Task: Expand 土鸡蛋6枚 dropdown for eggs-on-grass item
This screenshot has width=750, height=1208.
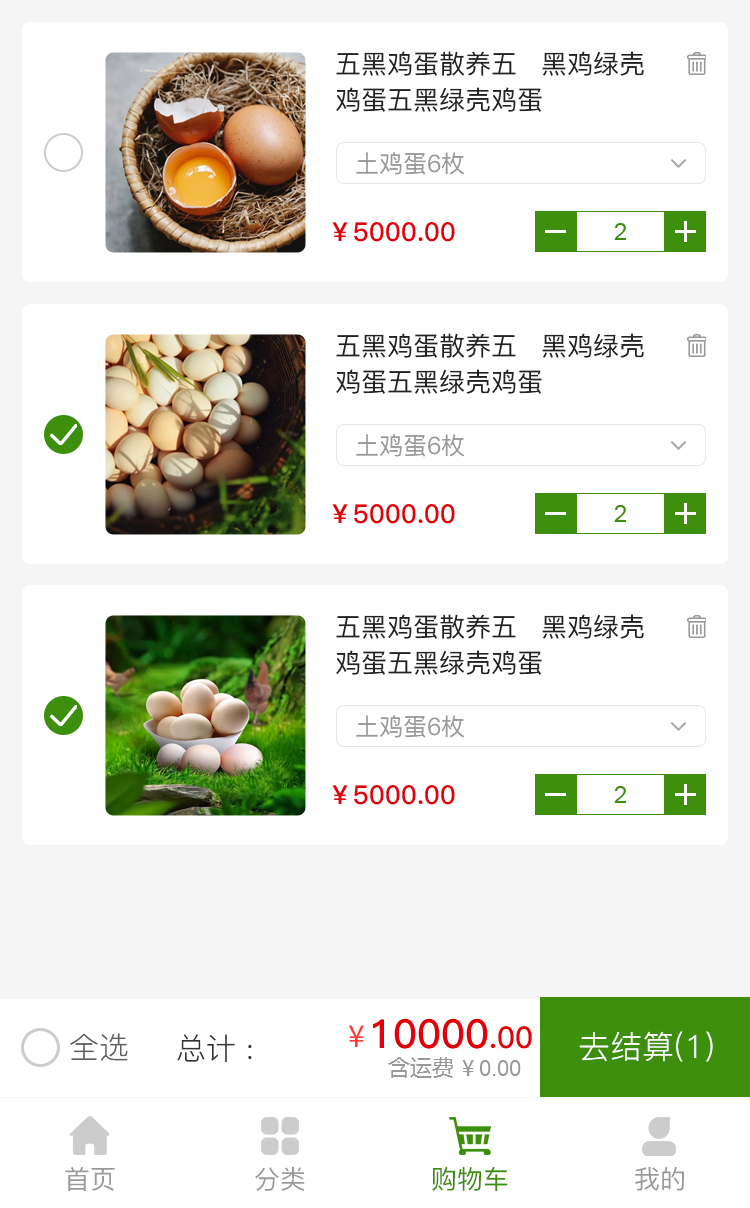Action: pyautogui.click(x=520, y=726)
